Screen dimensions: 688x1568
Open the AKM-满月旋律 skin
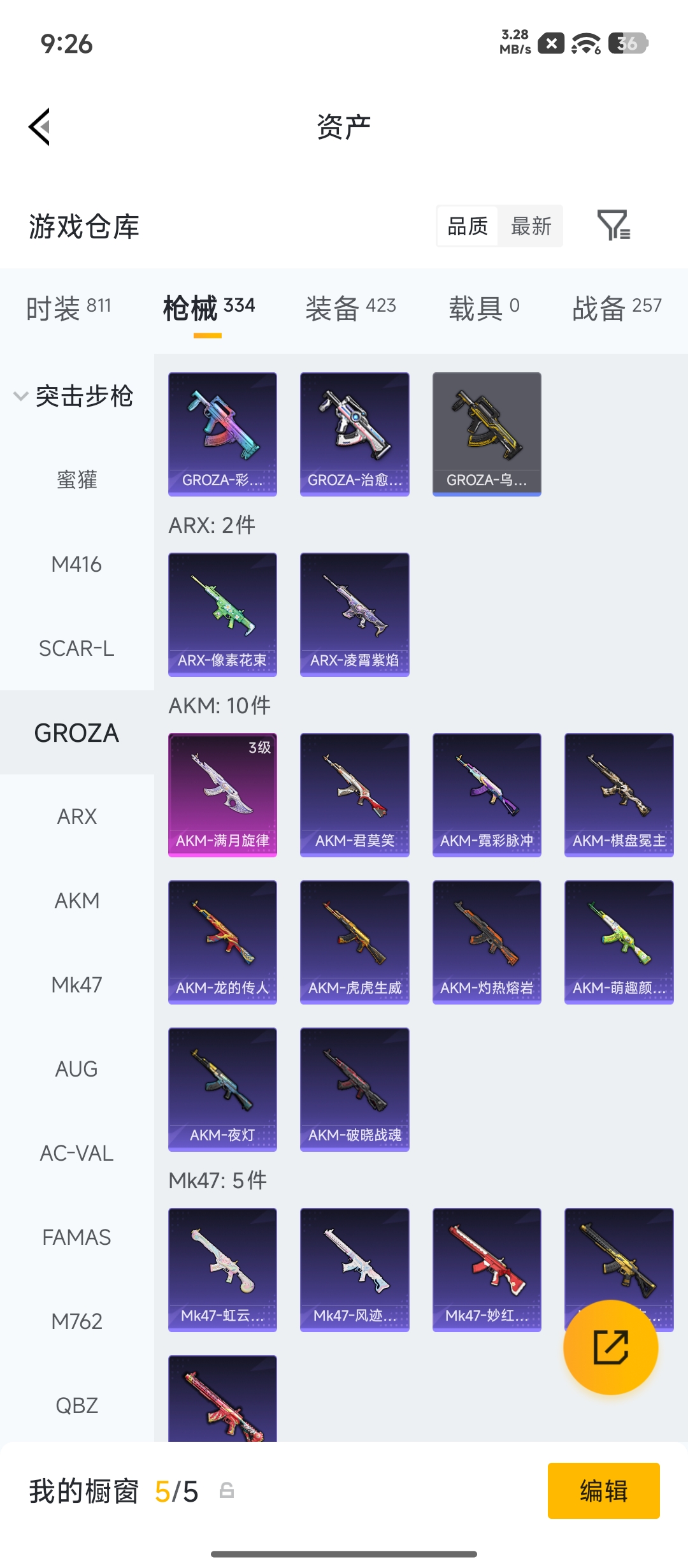point(222,795)
